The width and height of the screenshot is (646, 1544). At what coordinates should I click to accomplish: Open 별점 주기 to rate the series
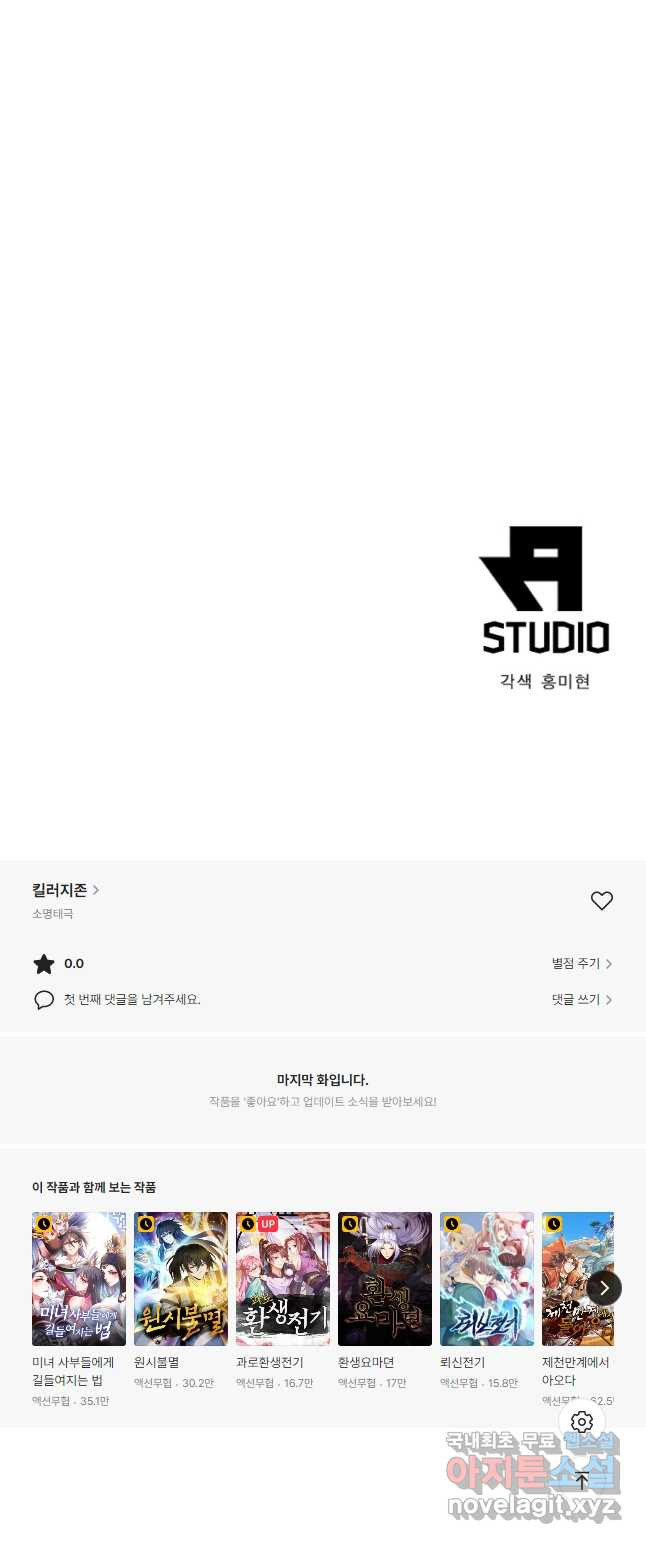581,964
